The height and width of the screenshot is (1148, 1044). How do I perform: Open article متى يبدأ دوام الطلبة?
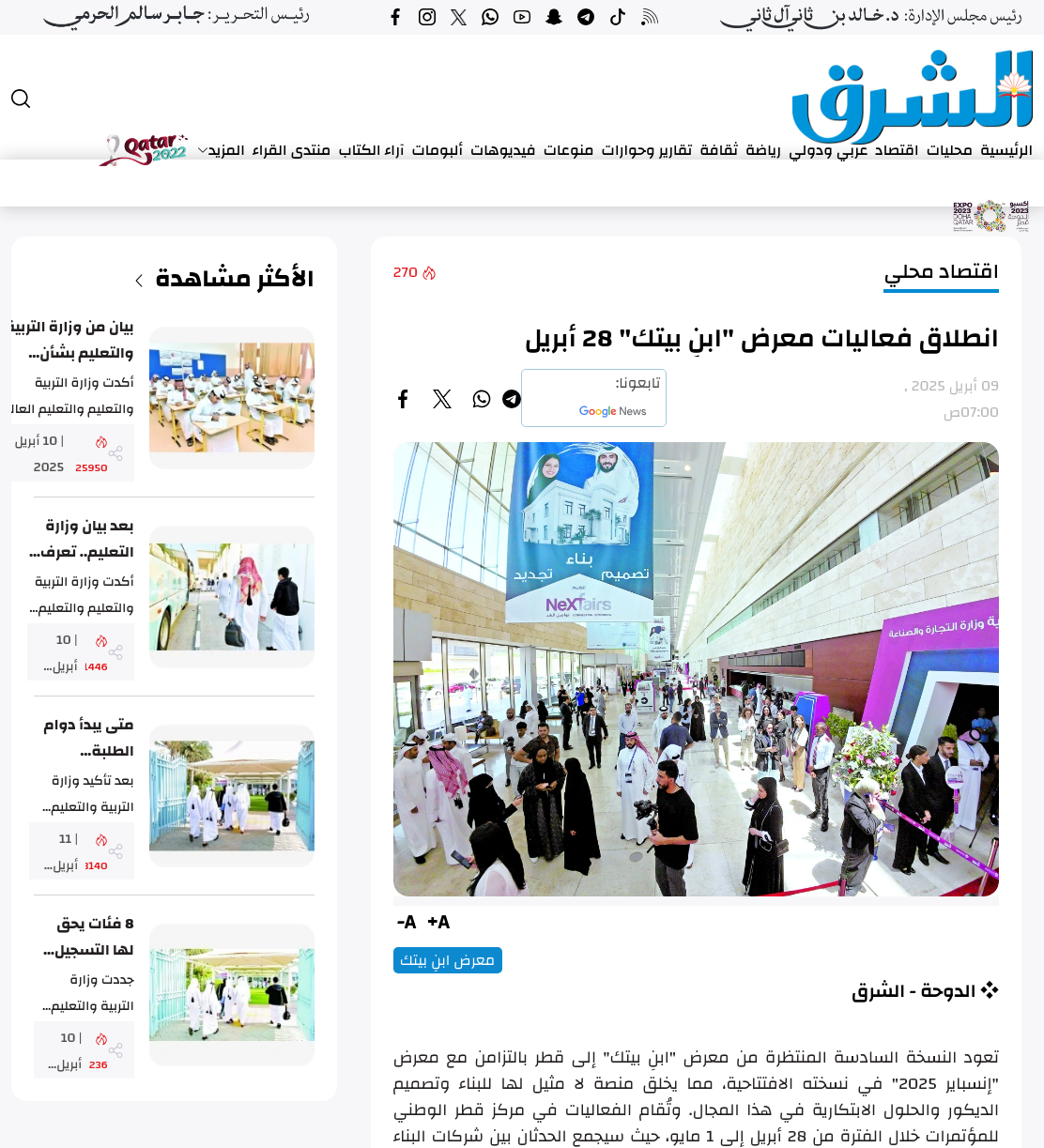88,738
